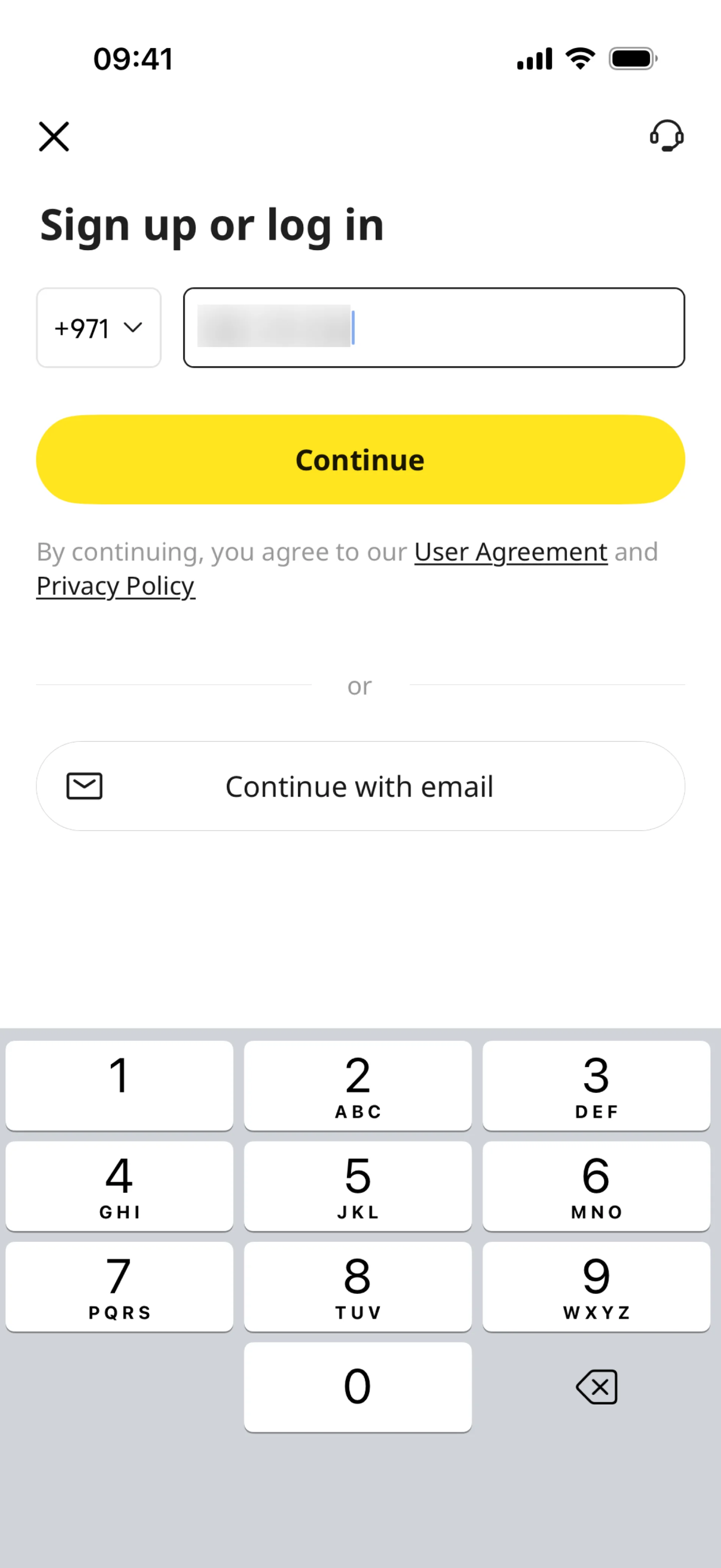This screenshot has height=1568, width=721.
Task: Dismiss the screen with the X icon
Action: (54, 136)
